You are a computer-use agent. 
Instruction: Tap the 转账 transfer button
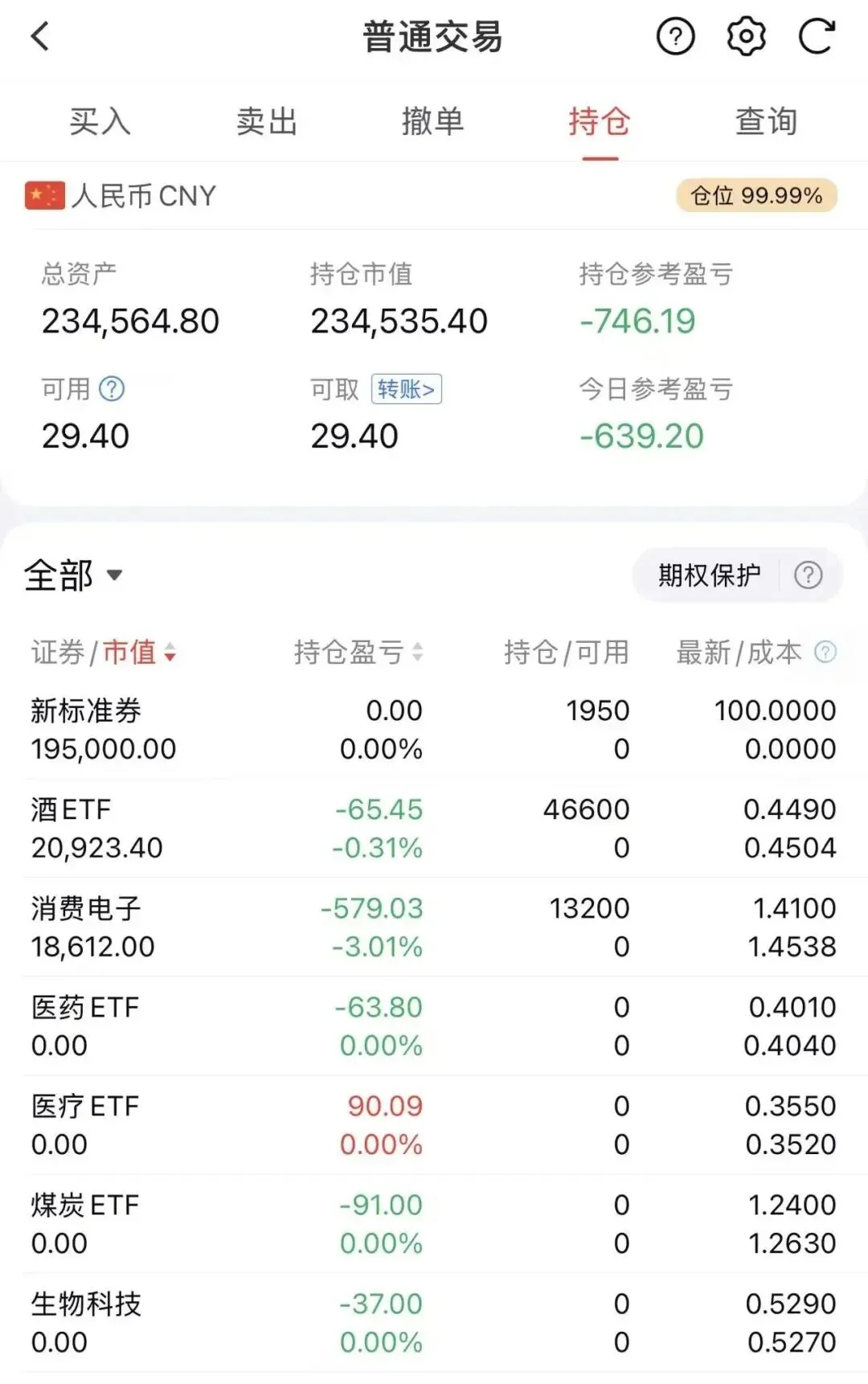pyautogui.click(x=406, y=390)
